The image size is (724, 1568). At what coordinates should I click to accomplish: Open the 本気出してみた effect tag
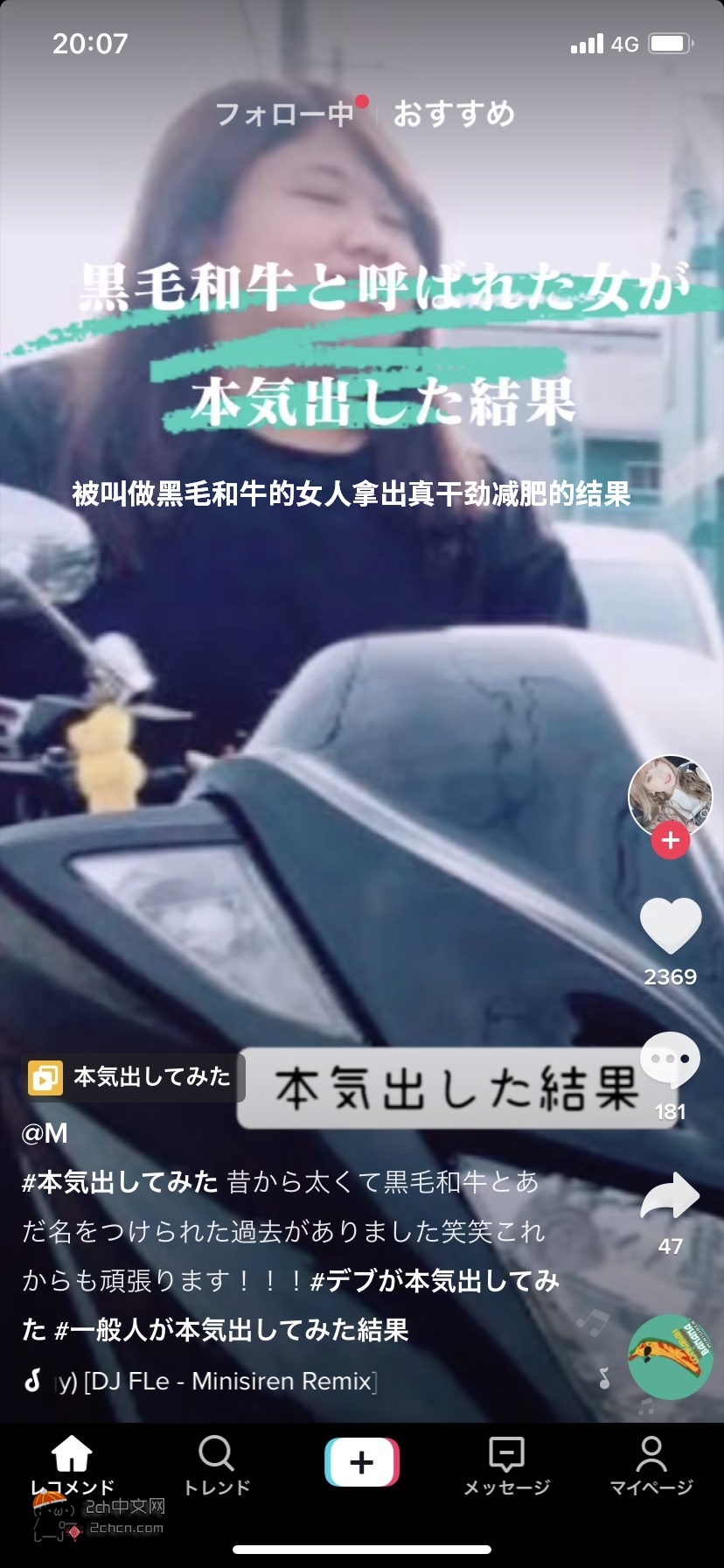(x=131, y=1077)
